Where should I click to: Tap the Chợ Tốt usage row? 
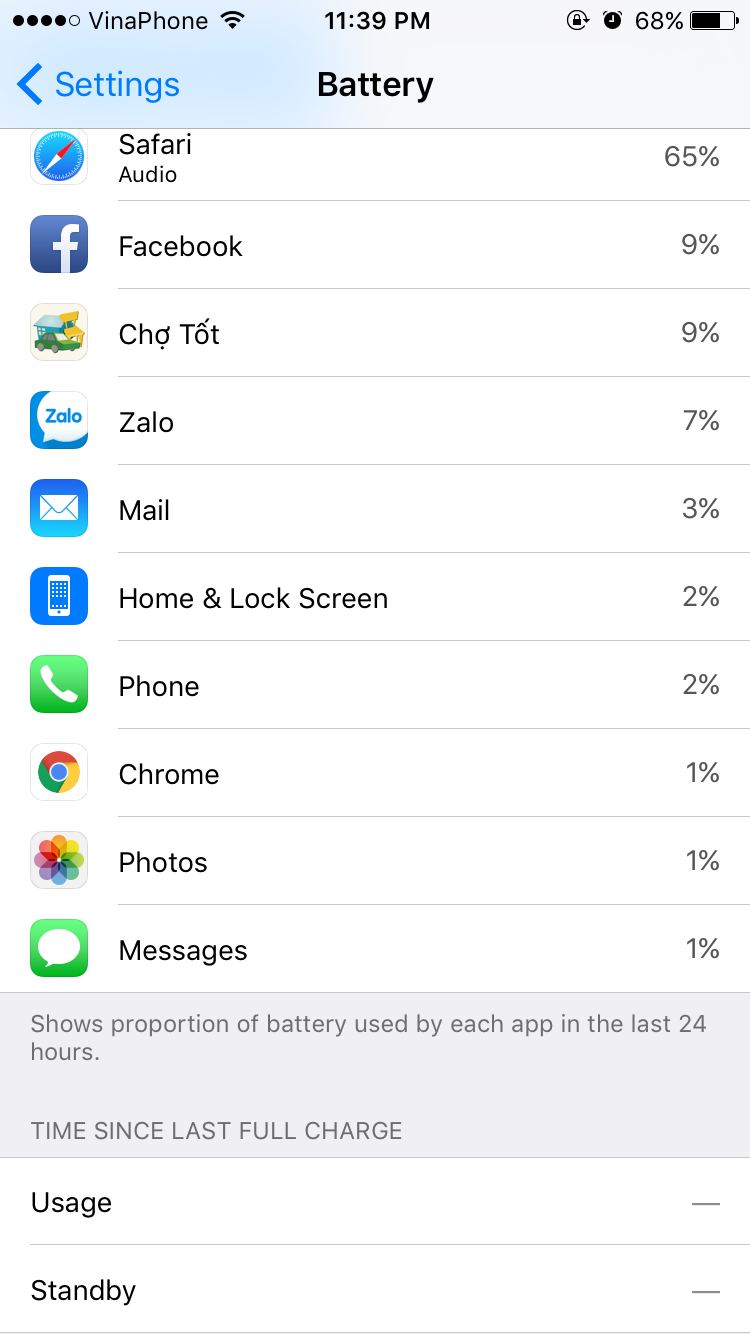pyautogui.click(x=375, y=333)
